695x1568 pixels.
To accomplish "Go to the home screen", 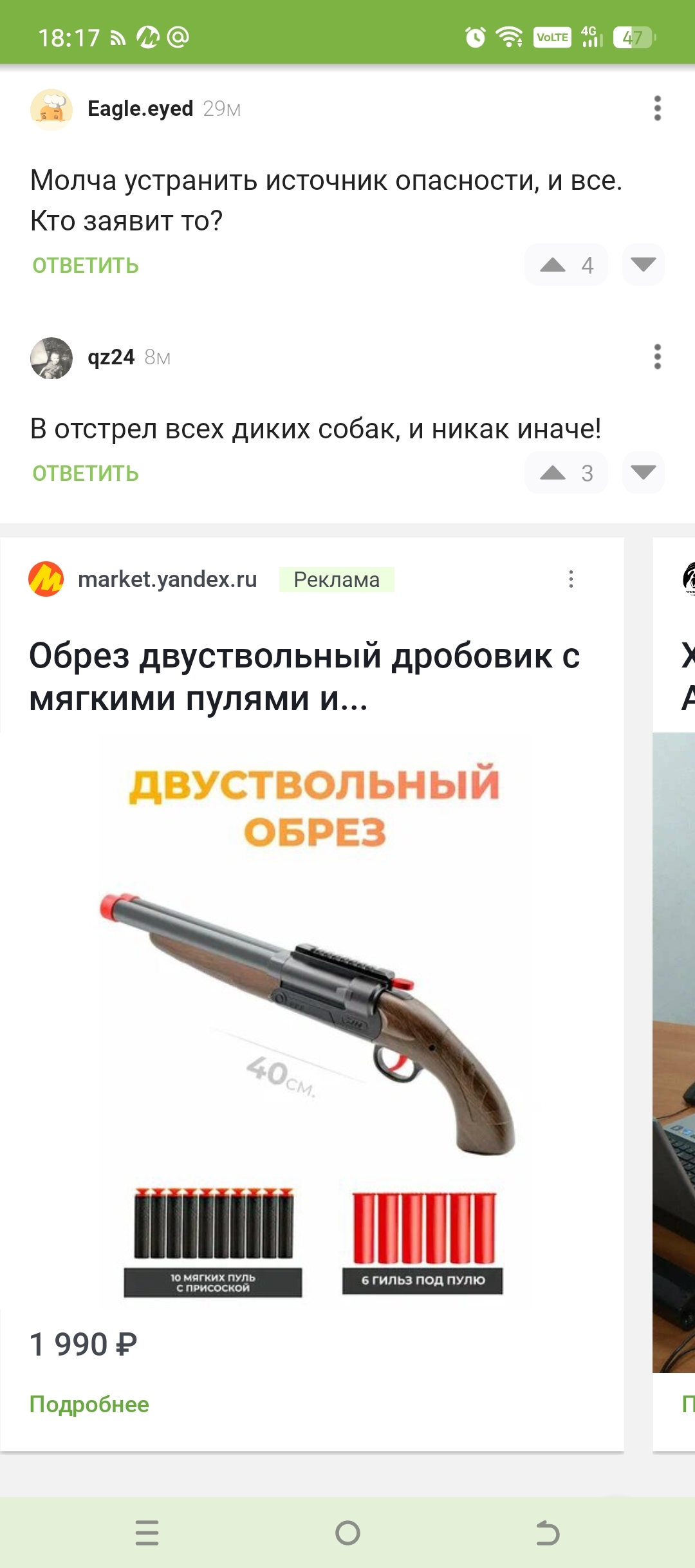I will pyautogui.click(x=347, y=1533).
